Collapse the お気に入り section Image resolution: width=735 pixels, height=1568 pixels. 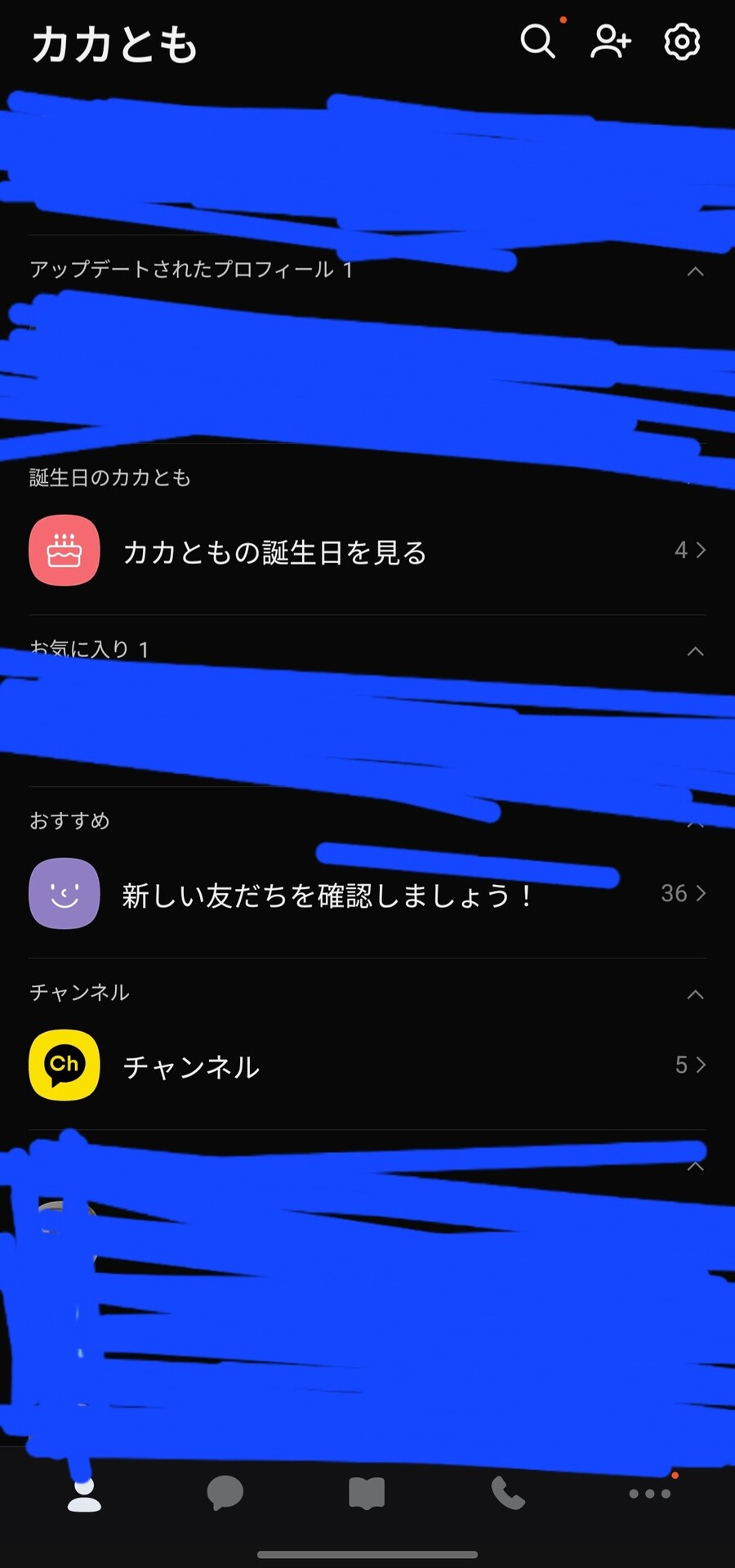click(x=695, y=651)
